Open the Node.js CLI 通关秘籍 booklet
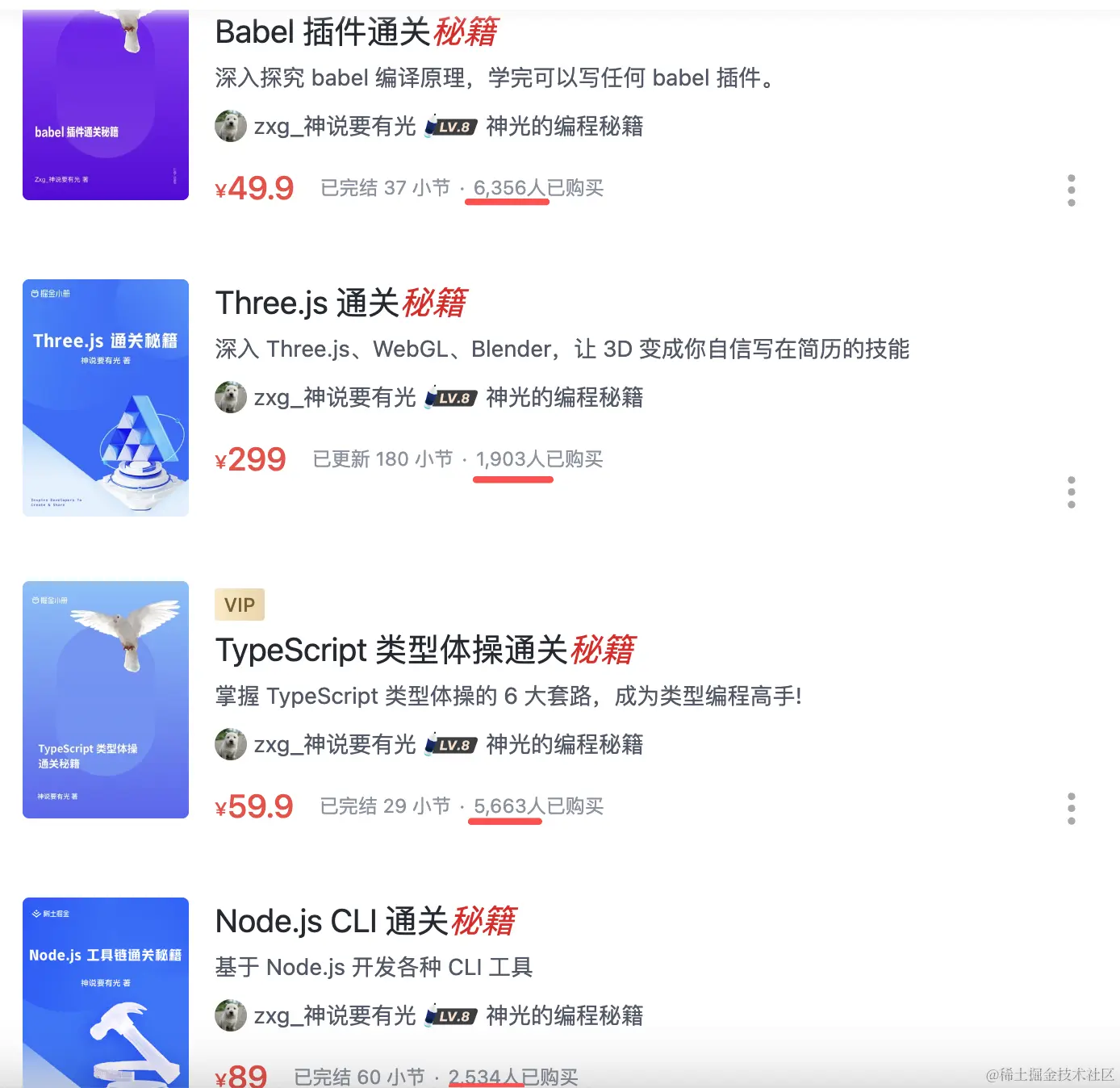The image size is (1120, 1088). pyautogui.click(x=365, y=922)
